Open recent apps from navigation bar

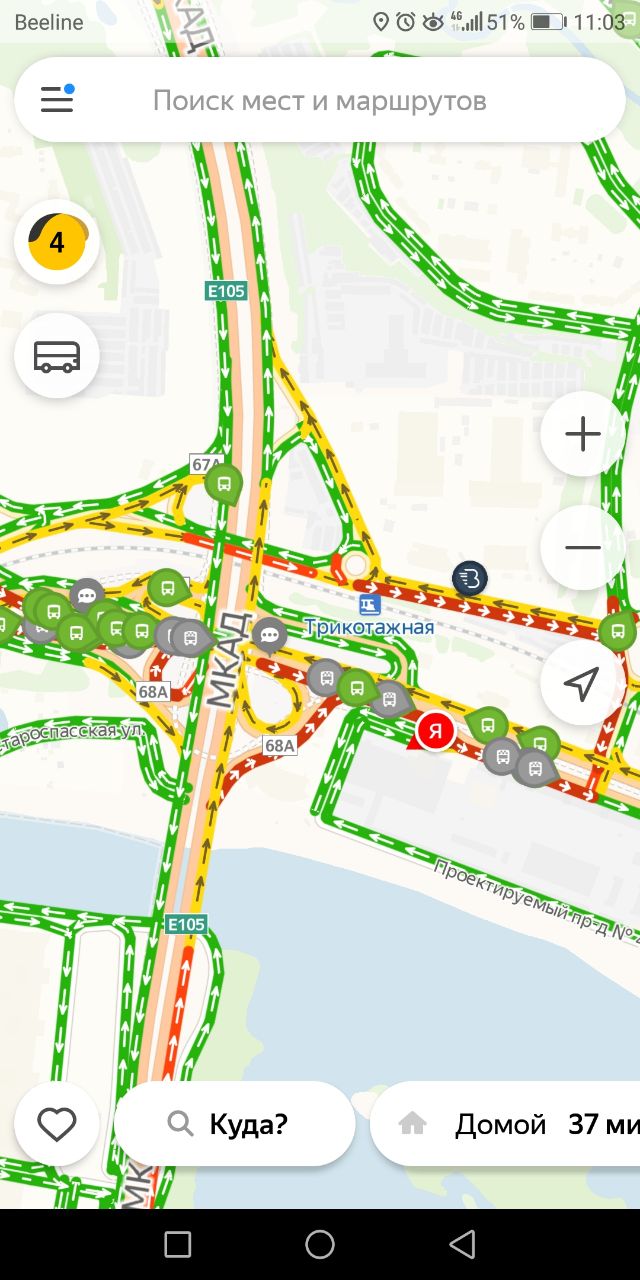click(178, 1244)
